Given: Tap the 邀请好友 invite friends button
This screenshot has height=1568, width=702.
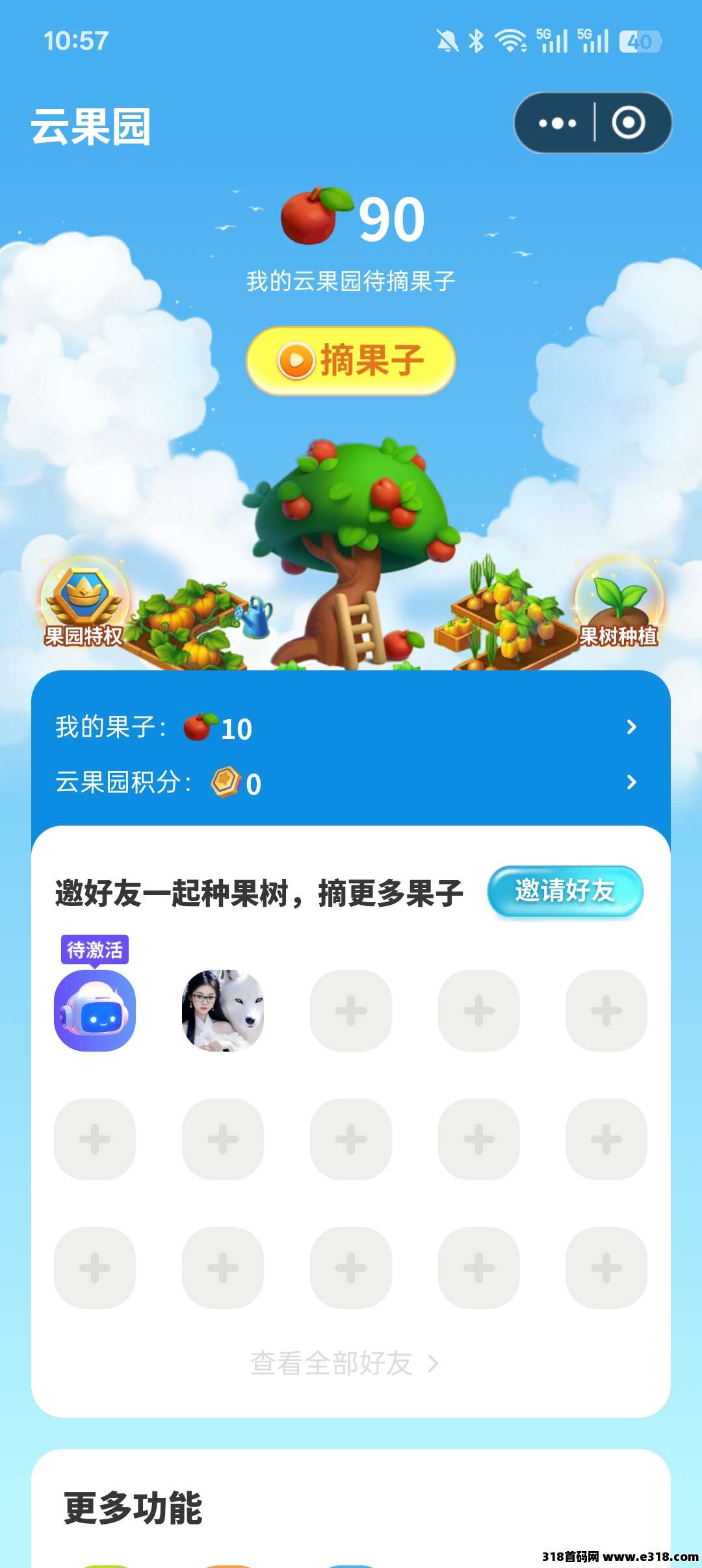Looking at the screenshot, I should point(565,891).
